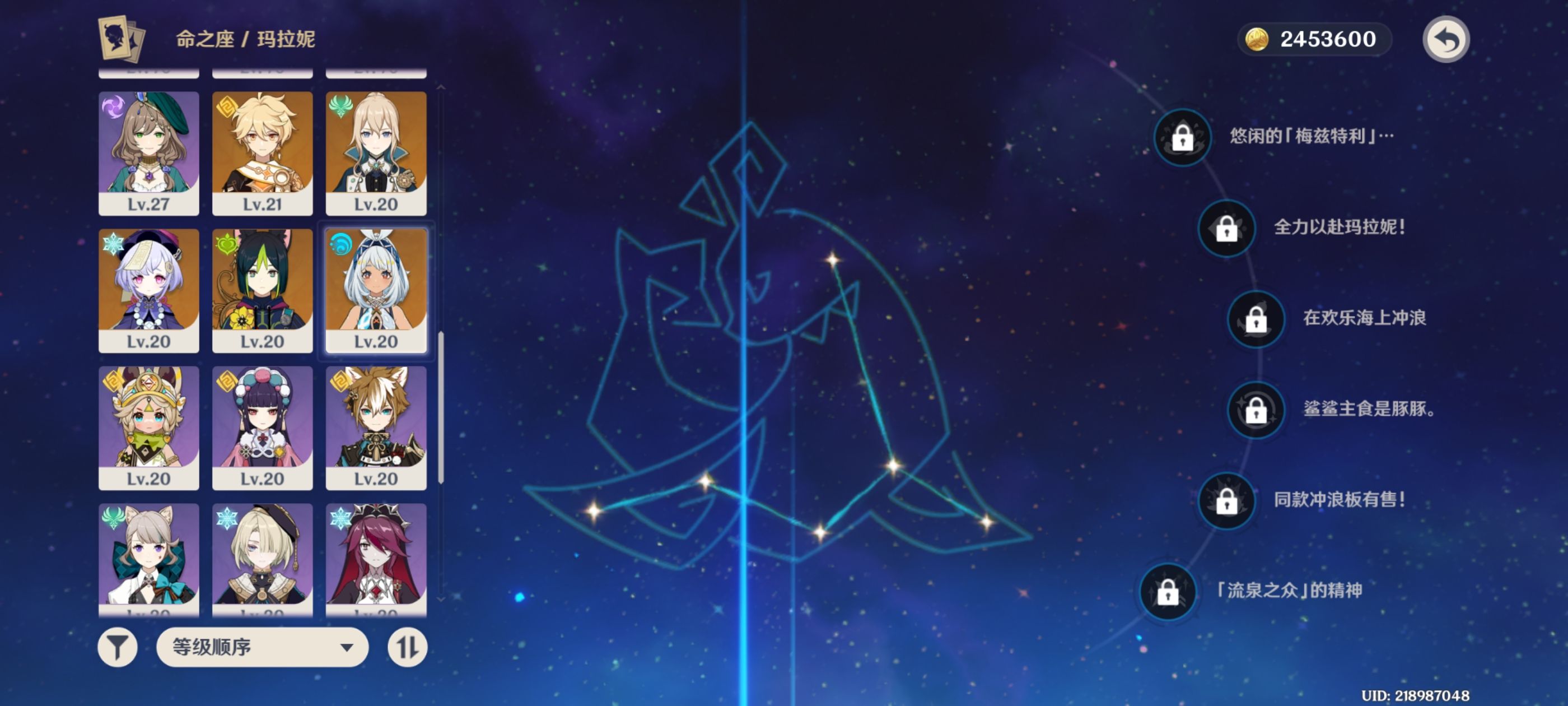1568x706 pixels.
Task: Select the blonde Cryo character with black hat
Action: coord(262,558)
